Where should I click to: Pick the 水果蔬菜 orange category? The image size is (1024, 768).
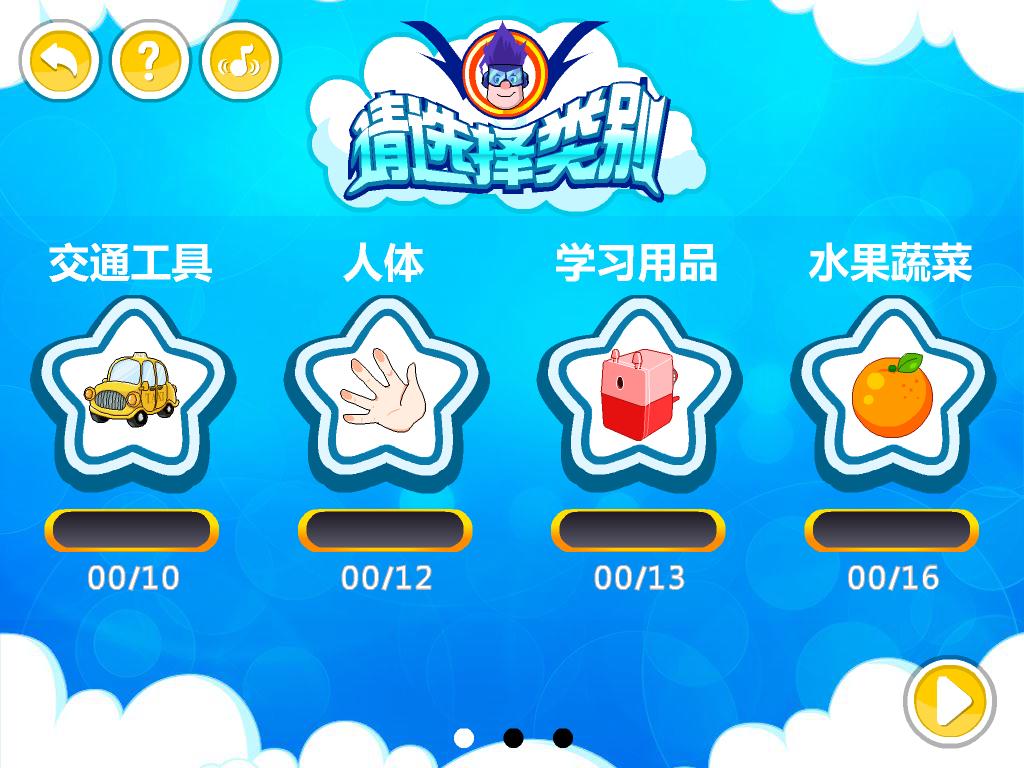pos(891,390)
